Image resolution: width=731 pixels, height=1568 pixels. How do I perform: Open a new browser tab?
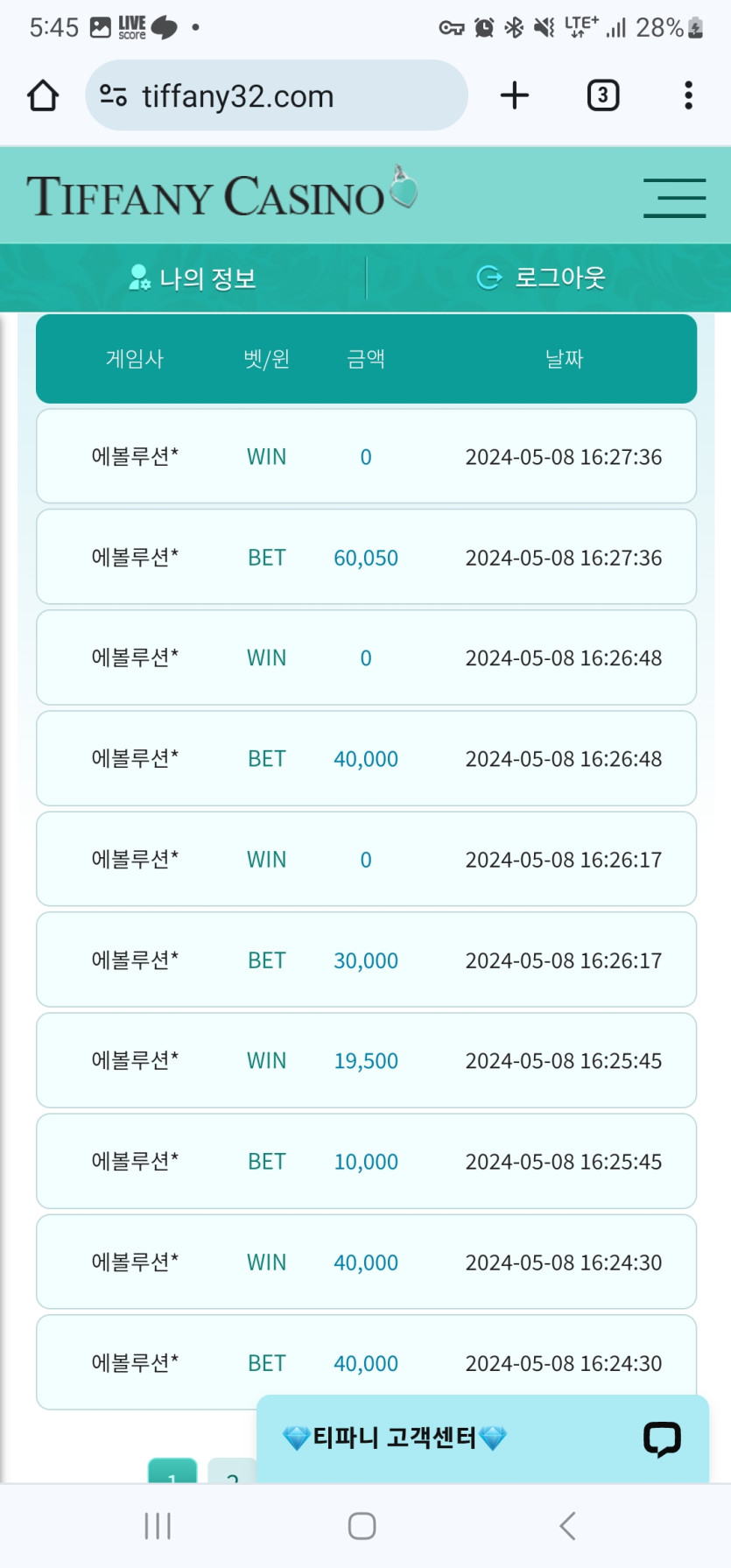515,95
